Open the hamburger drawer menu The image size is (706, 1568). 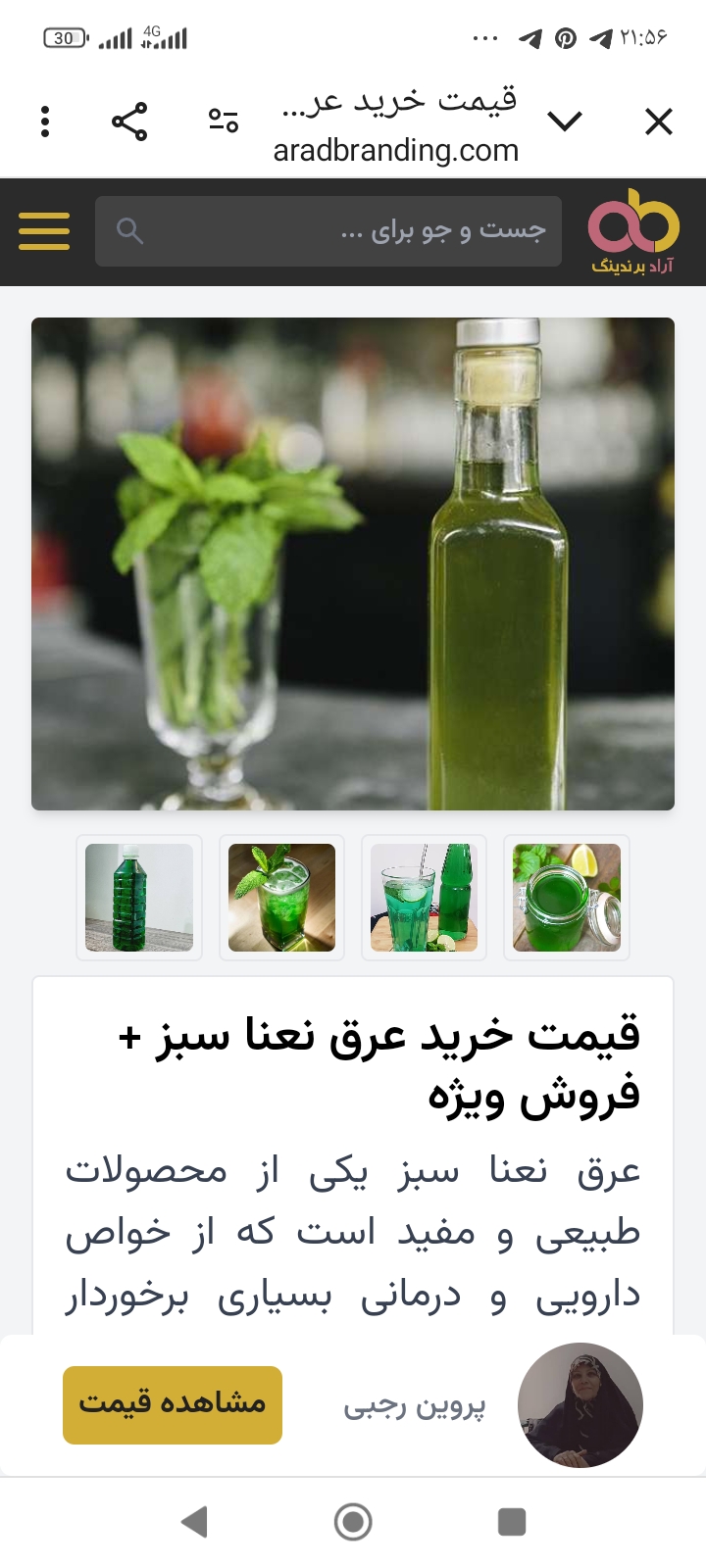44,231
